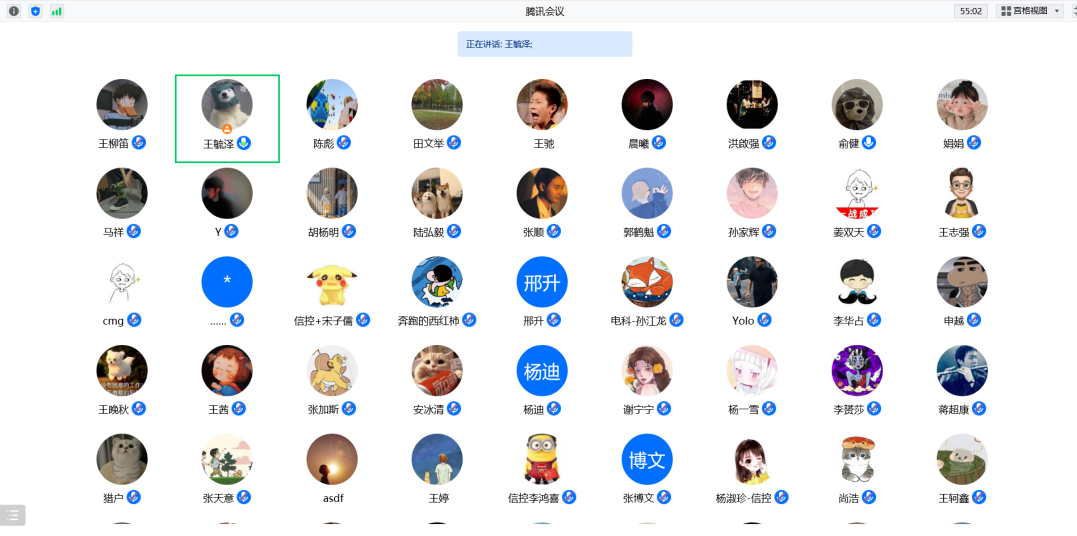Open the security shield icon

(x=36, y=11)
